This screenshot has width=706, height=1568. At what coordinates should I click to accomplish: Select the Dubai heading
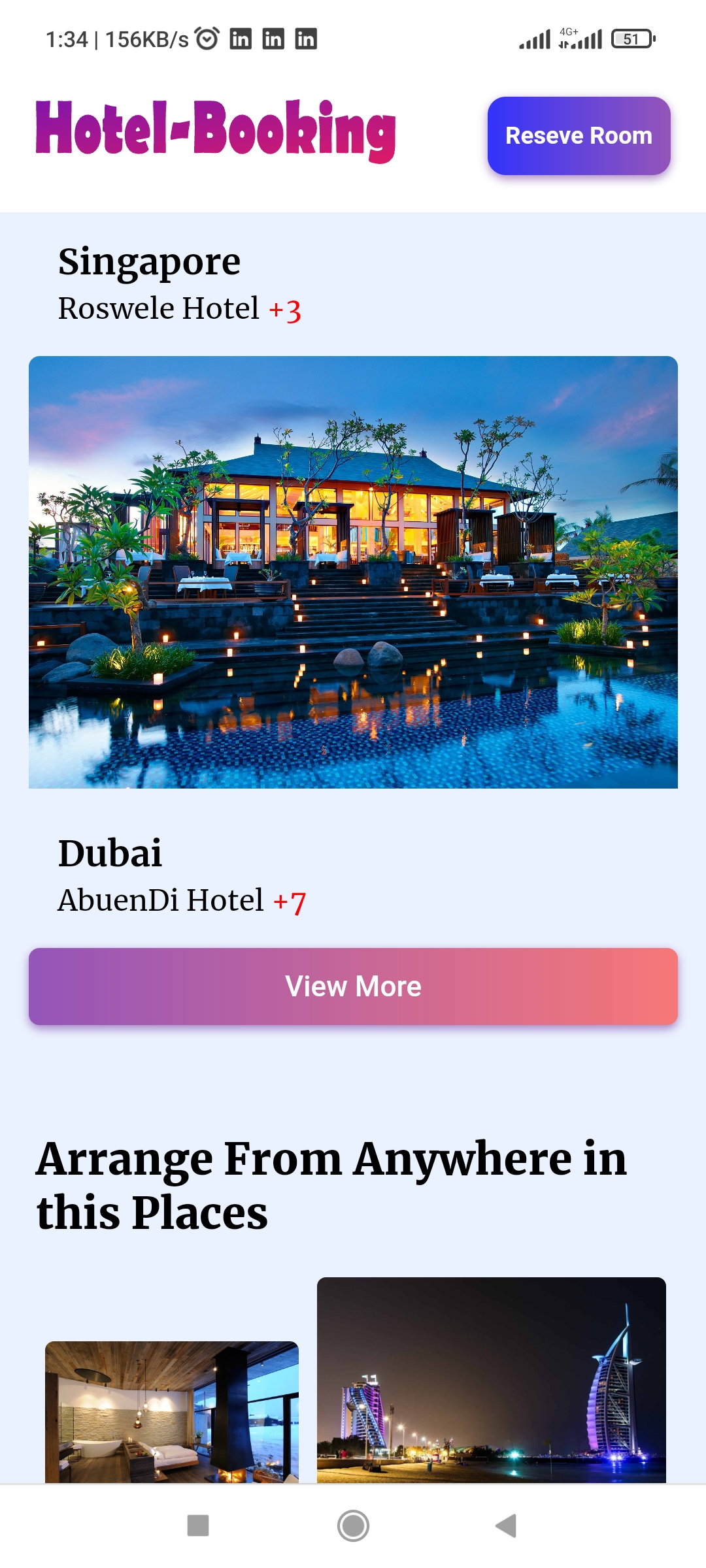110,853
